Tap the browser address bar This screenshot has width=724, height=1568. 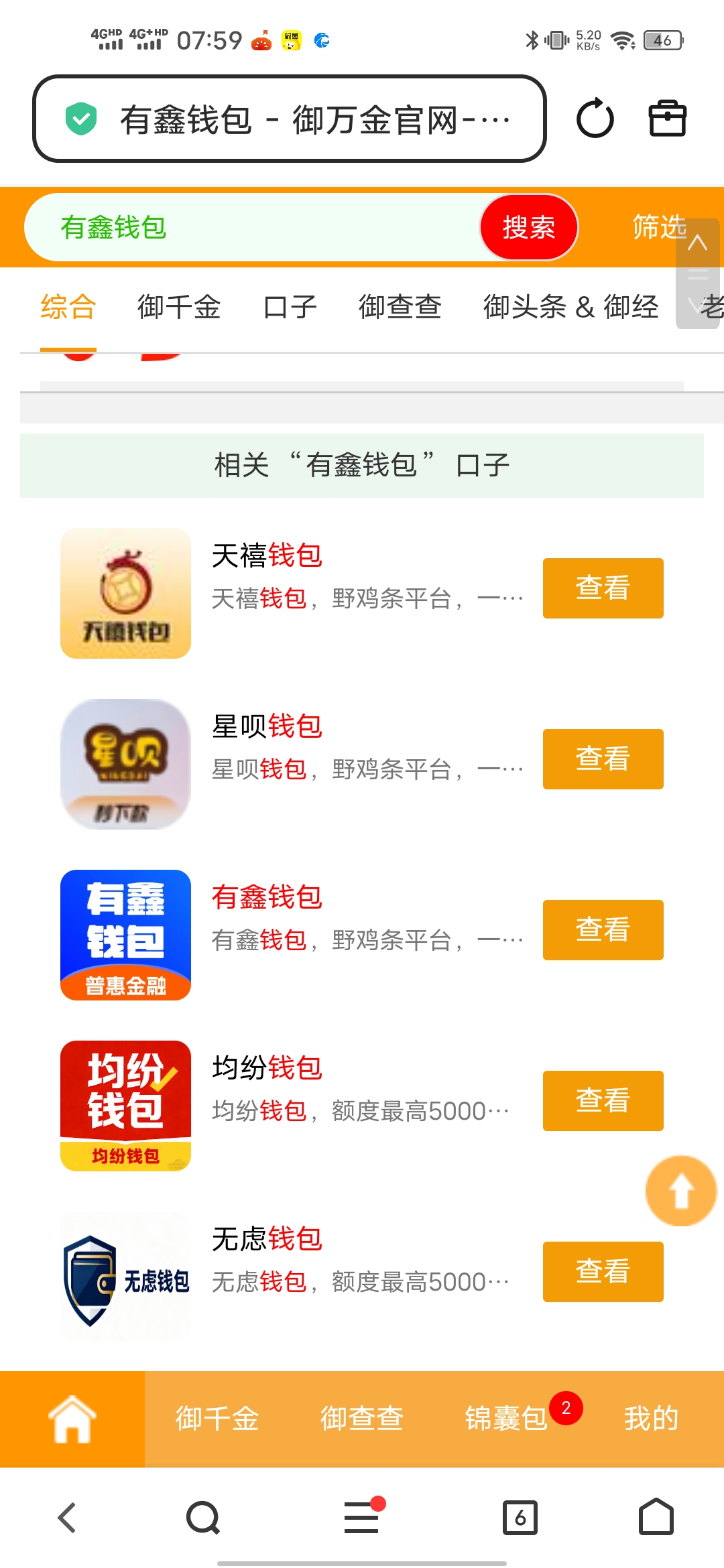290,119
